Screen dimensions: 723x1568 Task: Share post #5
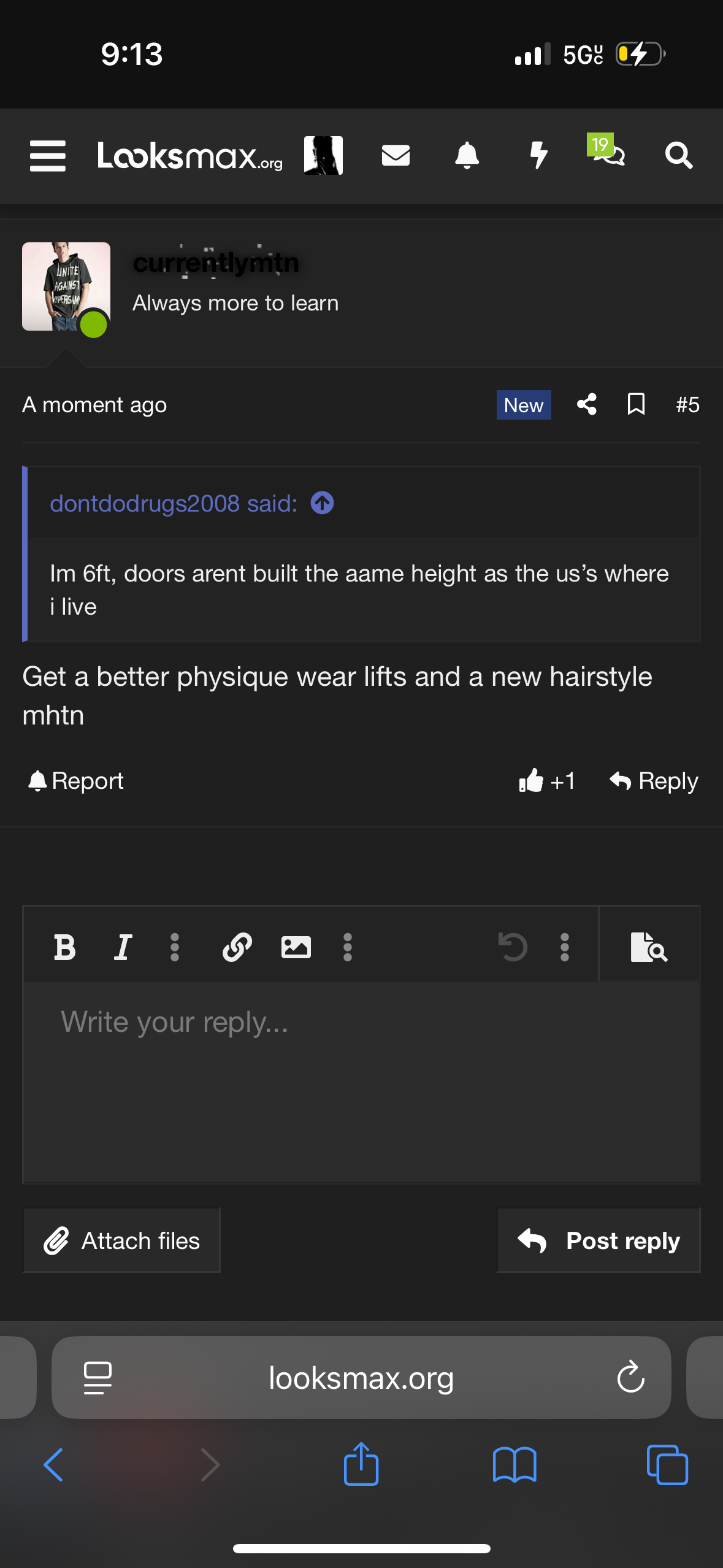pyautogui.click(x=587, y=404)
